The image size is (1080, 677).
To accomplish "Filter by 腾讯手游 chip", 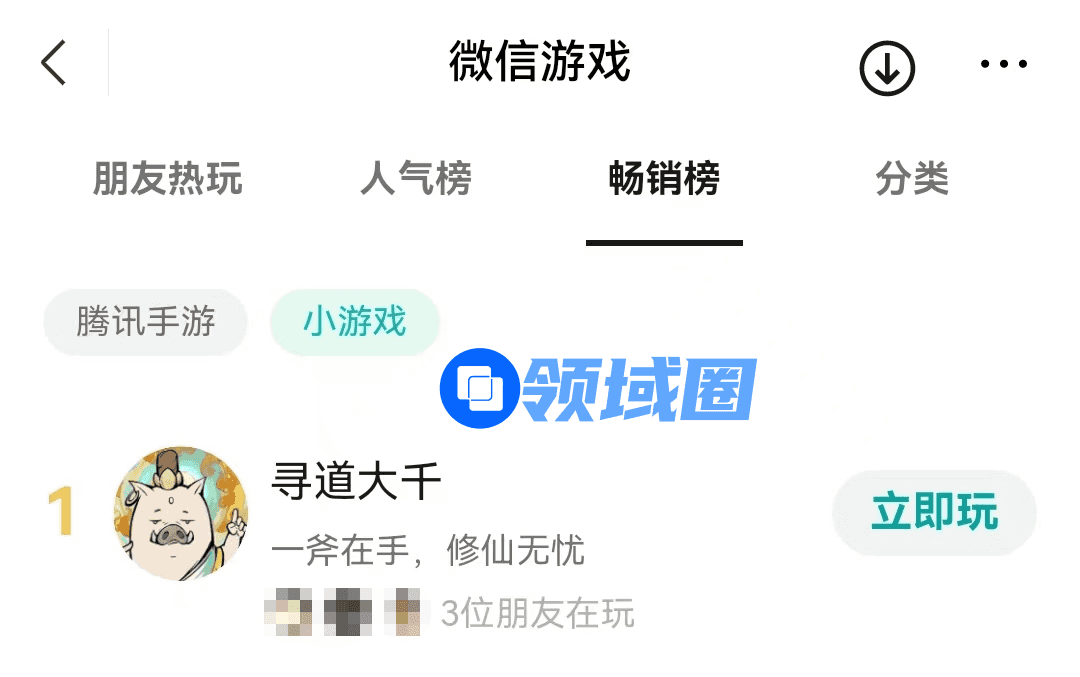I will [x=146, y=322].
